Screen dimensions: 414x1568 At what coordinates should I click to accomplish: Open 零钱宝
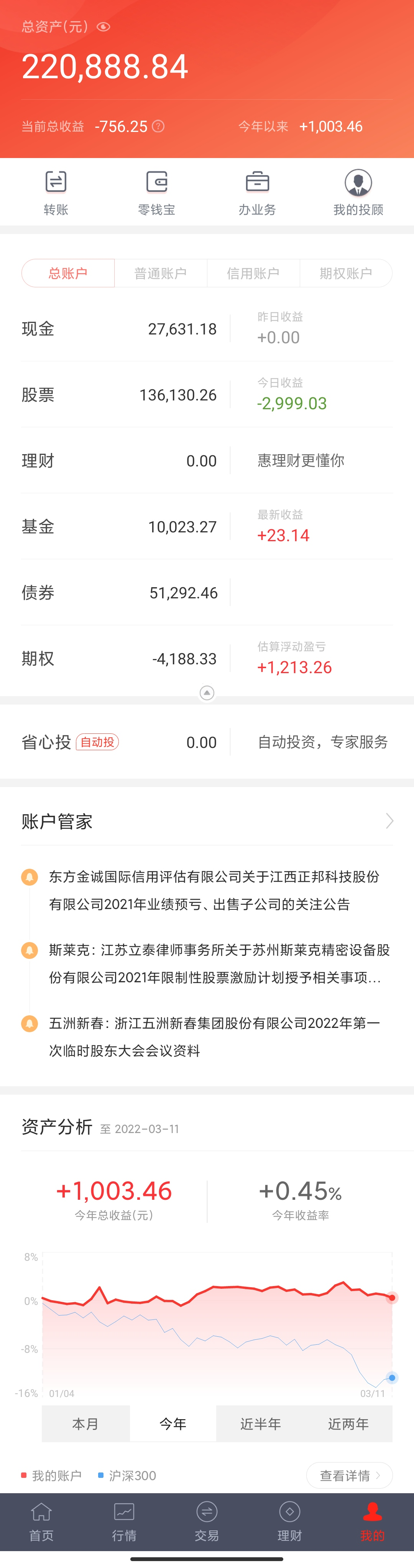pyautogui.click(x=156, y=192)
